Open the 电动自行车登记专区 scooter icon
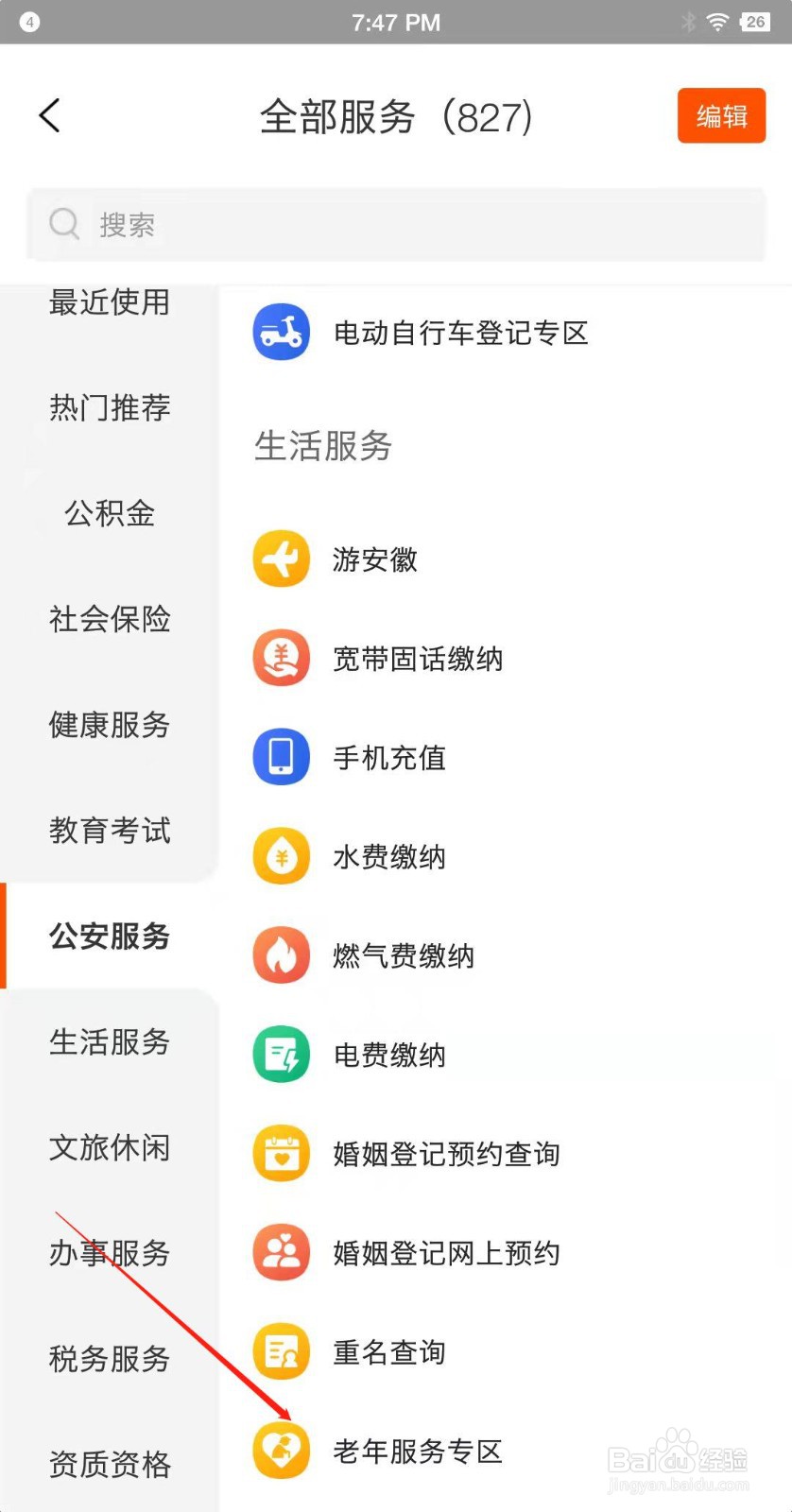Screen dimensions: 792x1512 (x=281, y=332)
